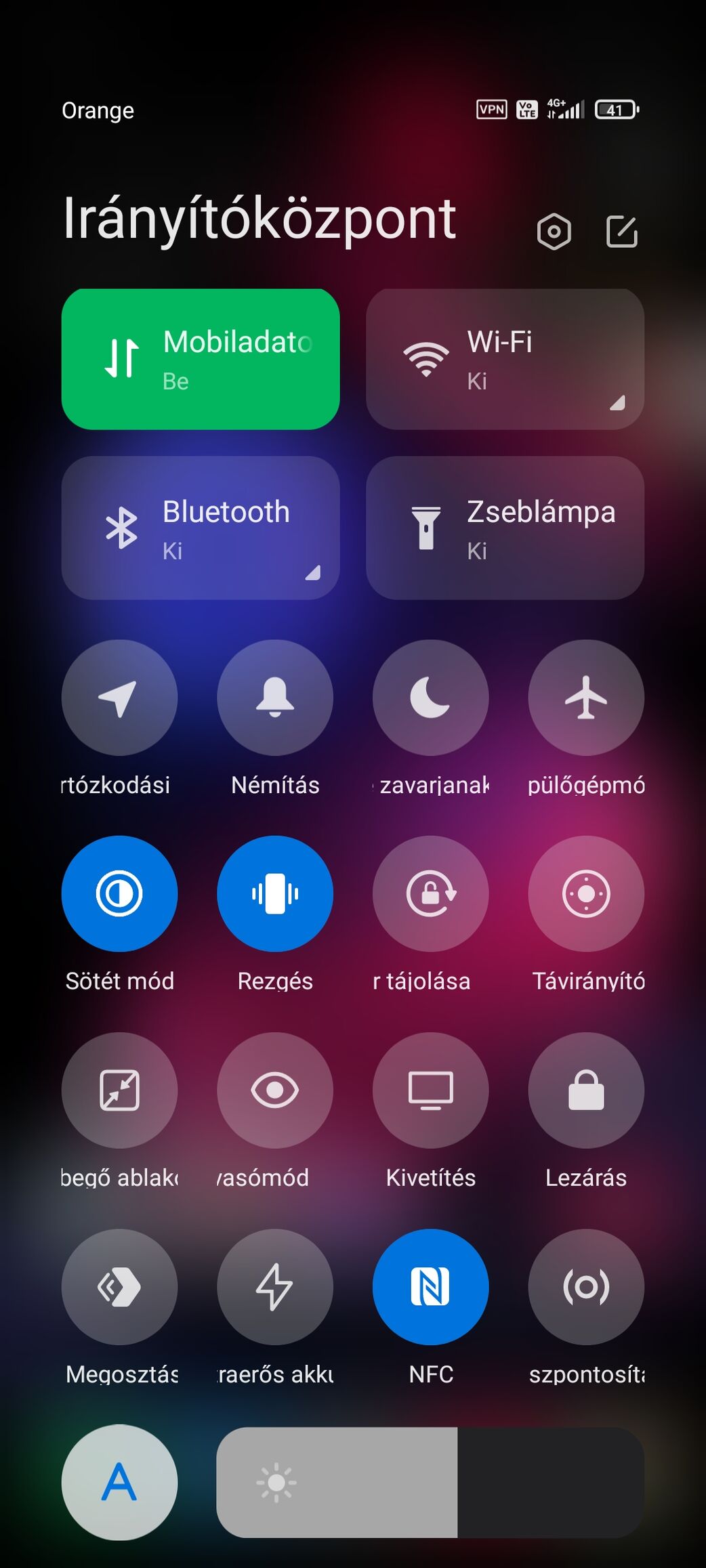
Task: Turn off Rezgés vibration
Action: (x=275, y=893)
